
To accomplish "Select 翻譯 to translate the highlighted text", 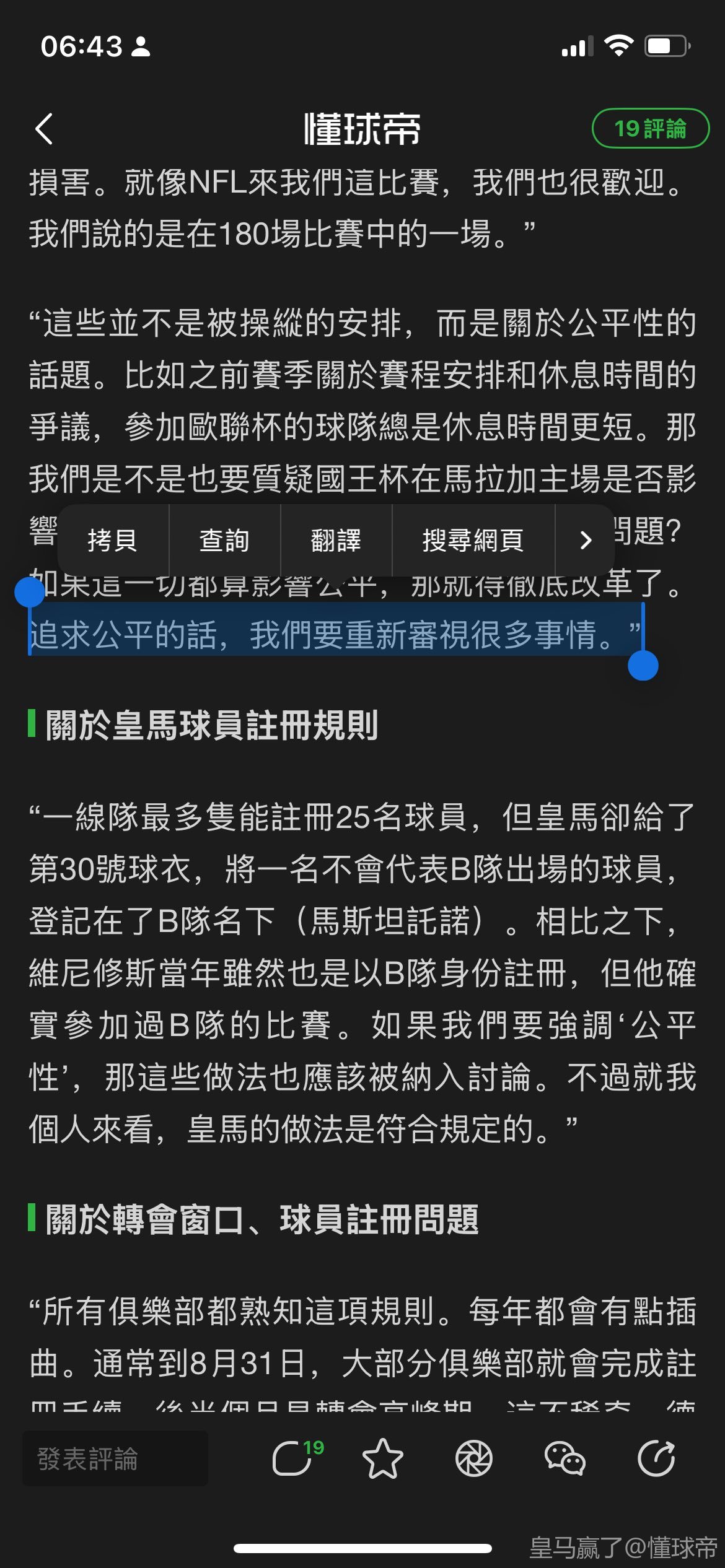I will (336, 540).
